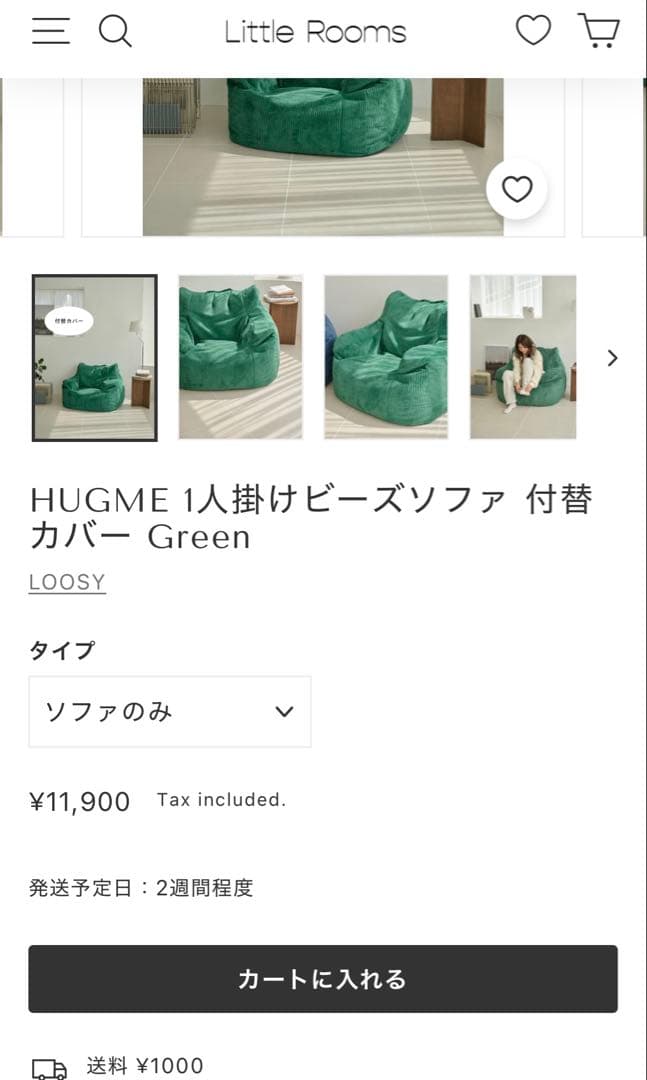Open the wishlist heart in header
Viewport: 647px width, 1080px height.
[533, 31]
